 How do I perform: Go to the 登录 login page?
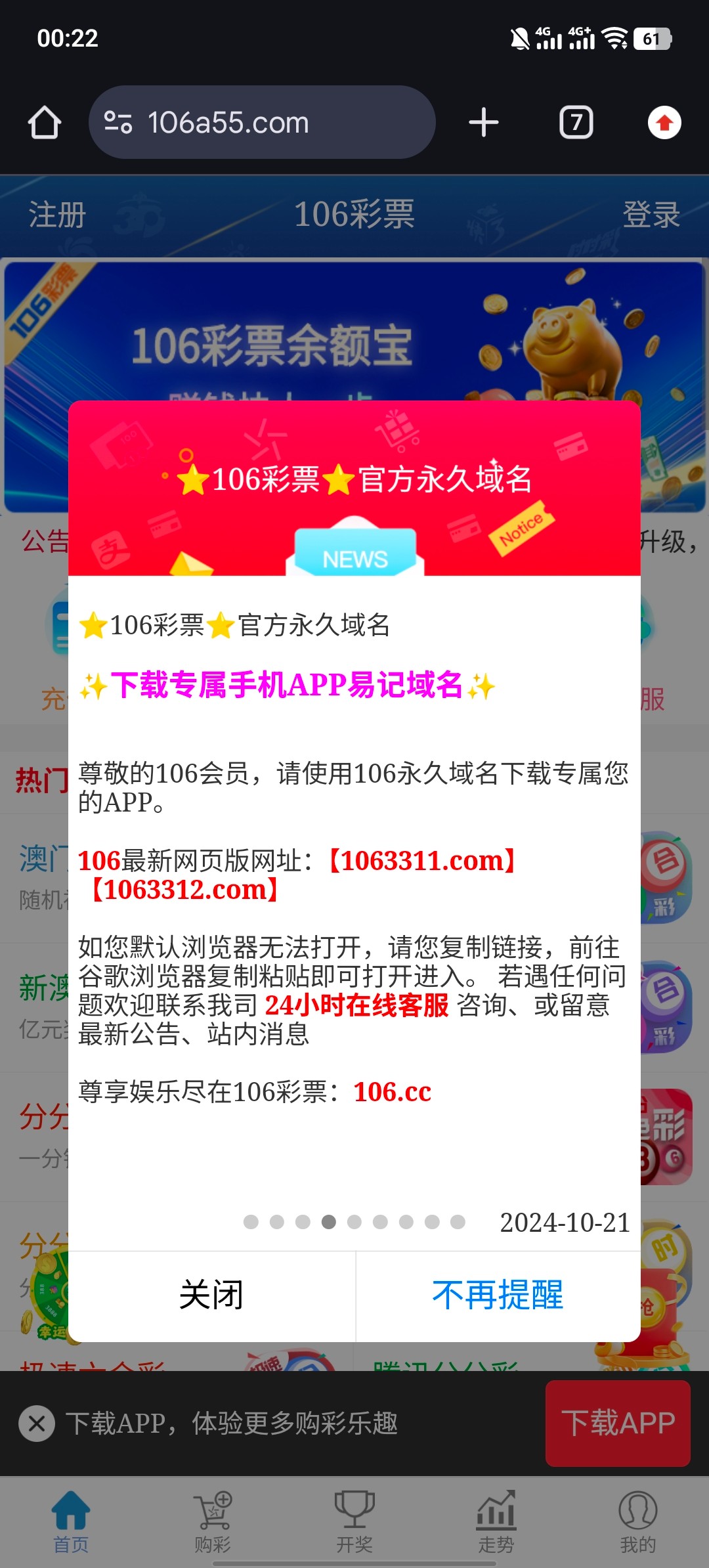click(x=651, y=215)
